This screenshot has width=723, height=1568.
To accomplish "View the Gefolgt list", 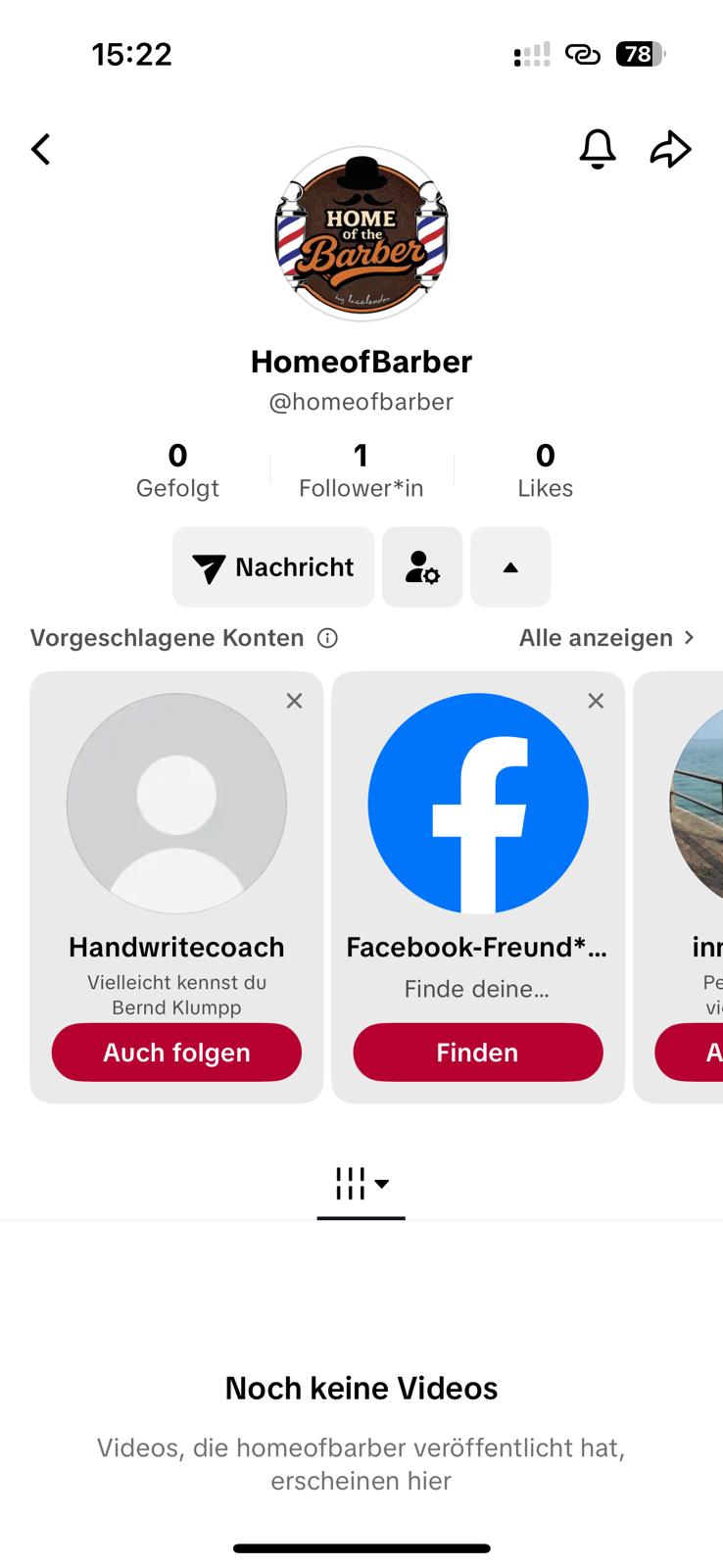I will 177,470.
